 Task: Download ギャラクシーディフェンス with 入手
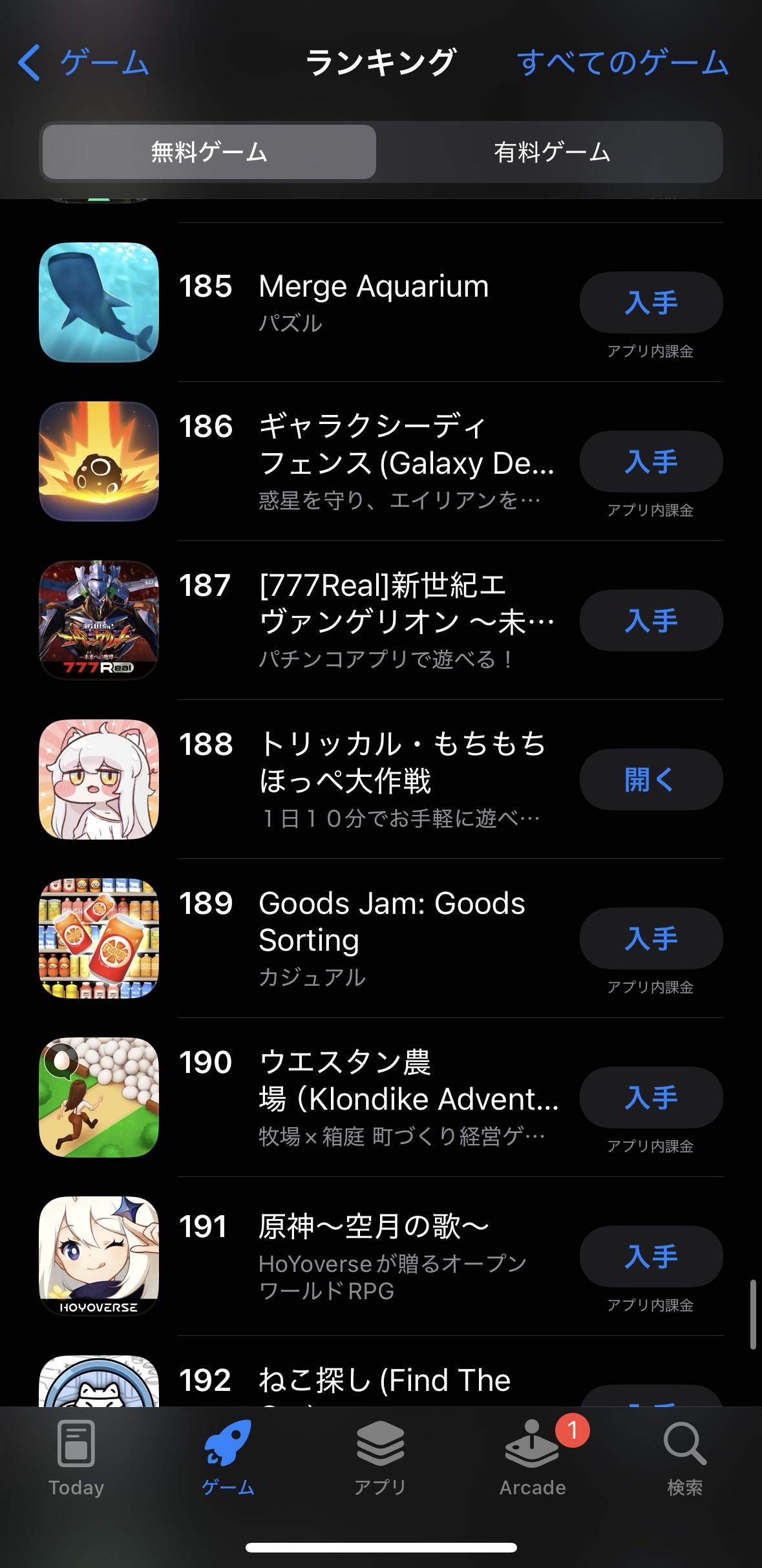(x=650, y=461)
